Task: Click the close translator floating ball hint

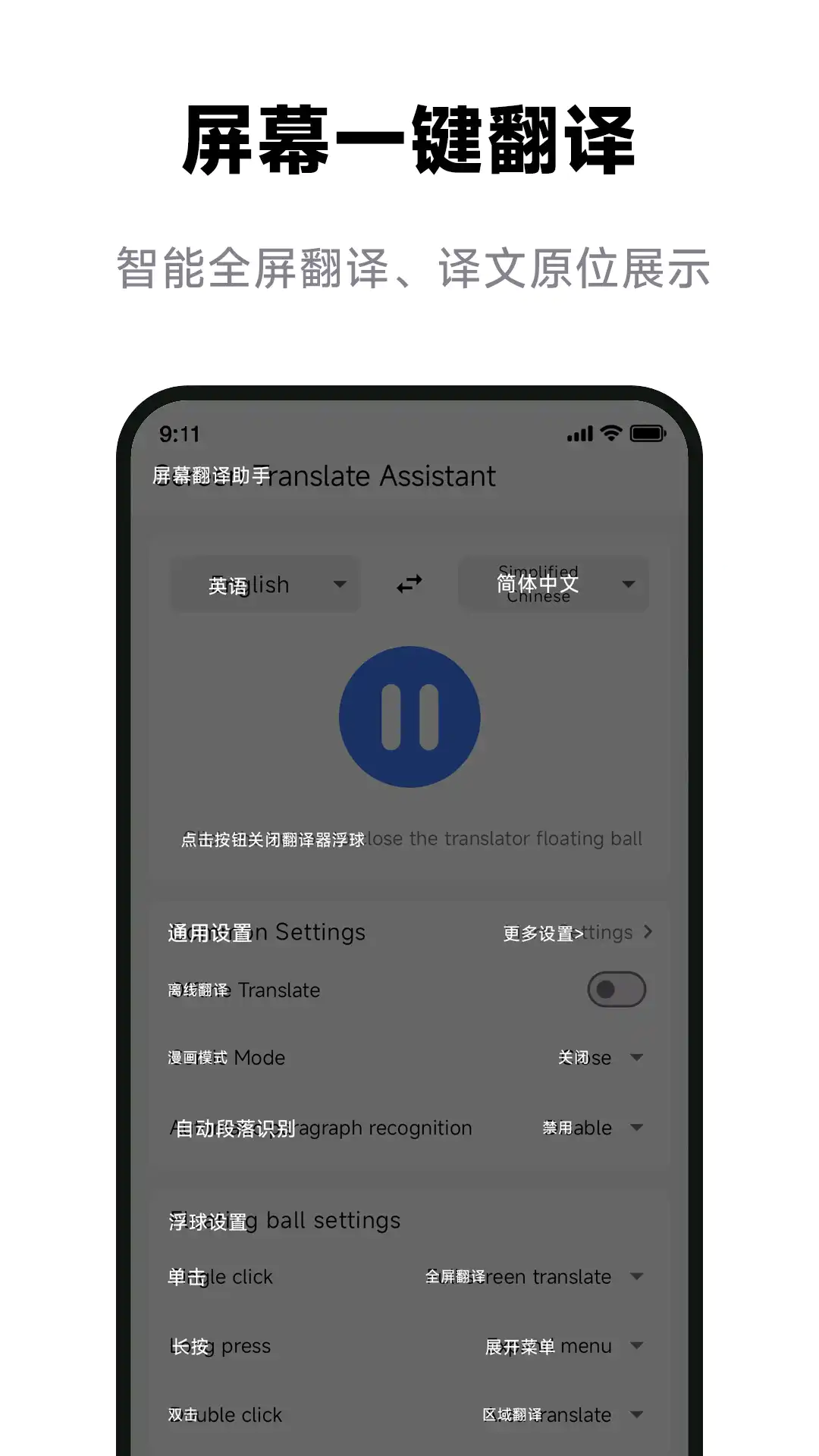Action: coord(409,839)
